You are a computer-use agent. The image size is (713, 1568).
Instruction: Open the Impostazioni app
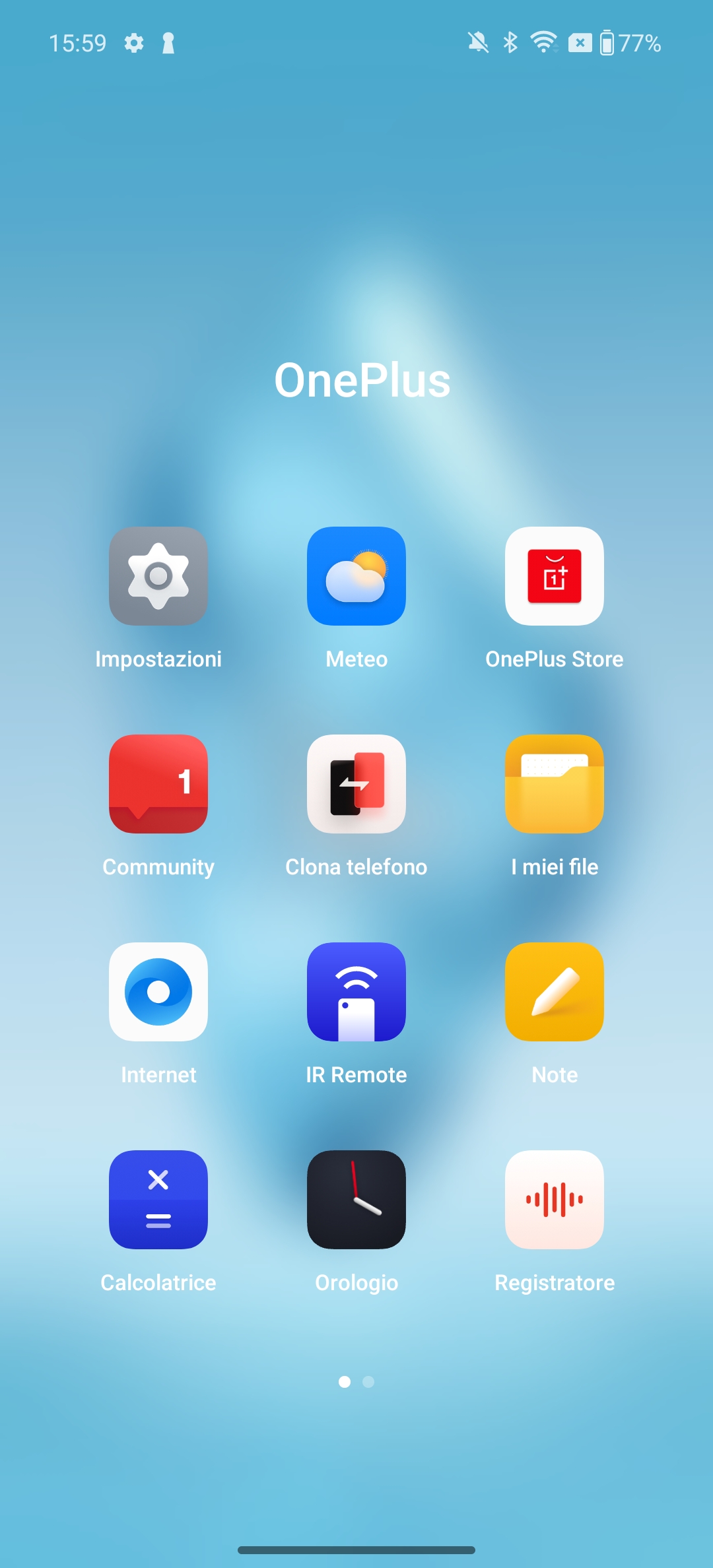tap(158, 575)
